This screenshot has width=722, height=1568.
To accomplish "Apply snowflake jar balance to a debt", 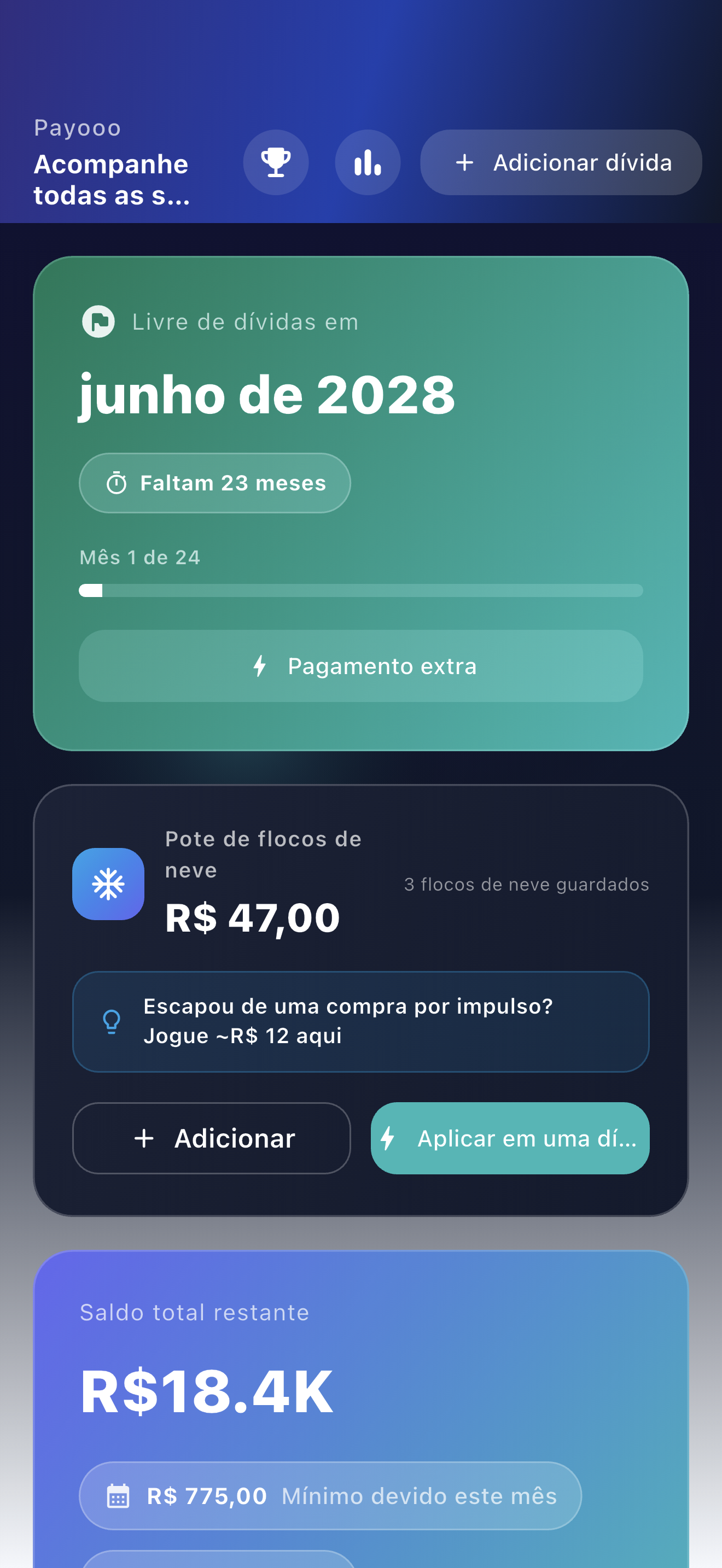I will click(510, 1138).
